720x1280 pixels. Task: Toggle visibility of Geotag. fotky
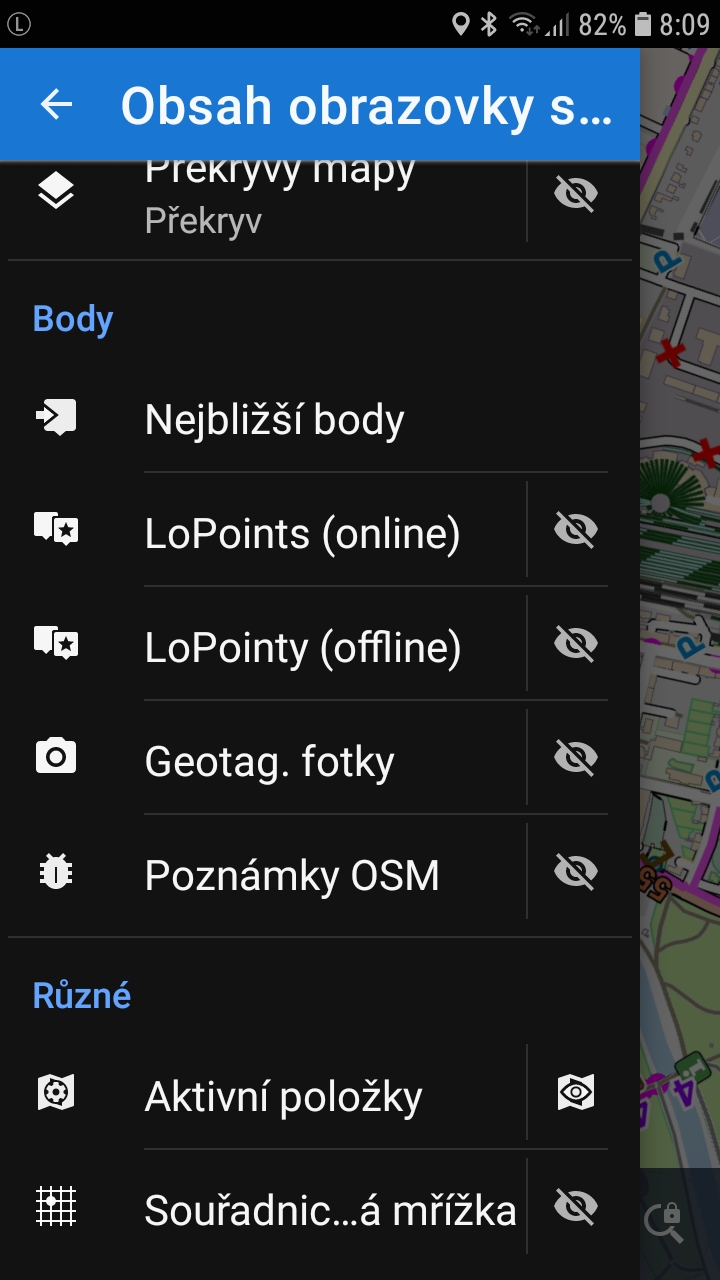pos(576,759)
